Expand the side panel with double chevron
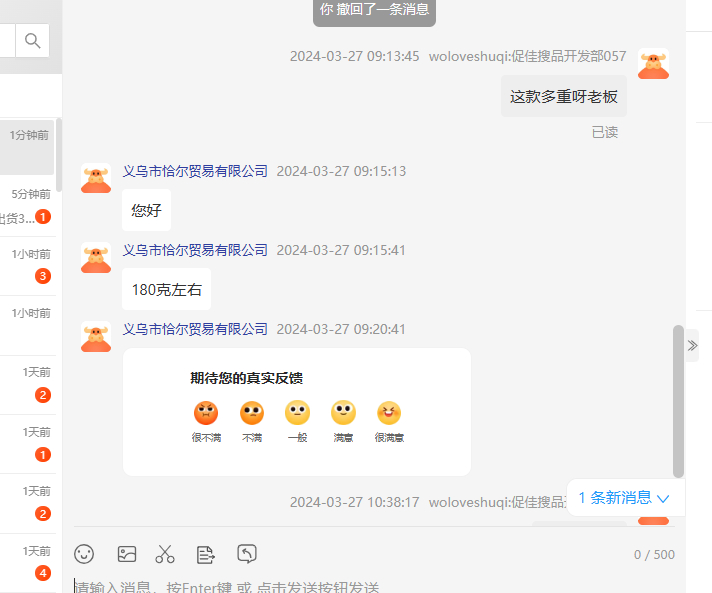The width and height of the screenshot is (712, 593). pos(693,345)
